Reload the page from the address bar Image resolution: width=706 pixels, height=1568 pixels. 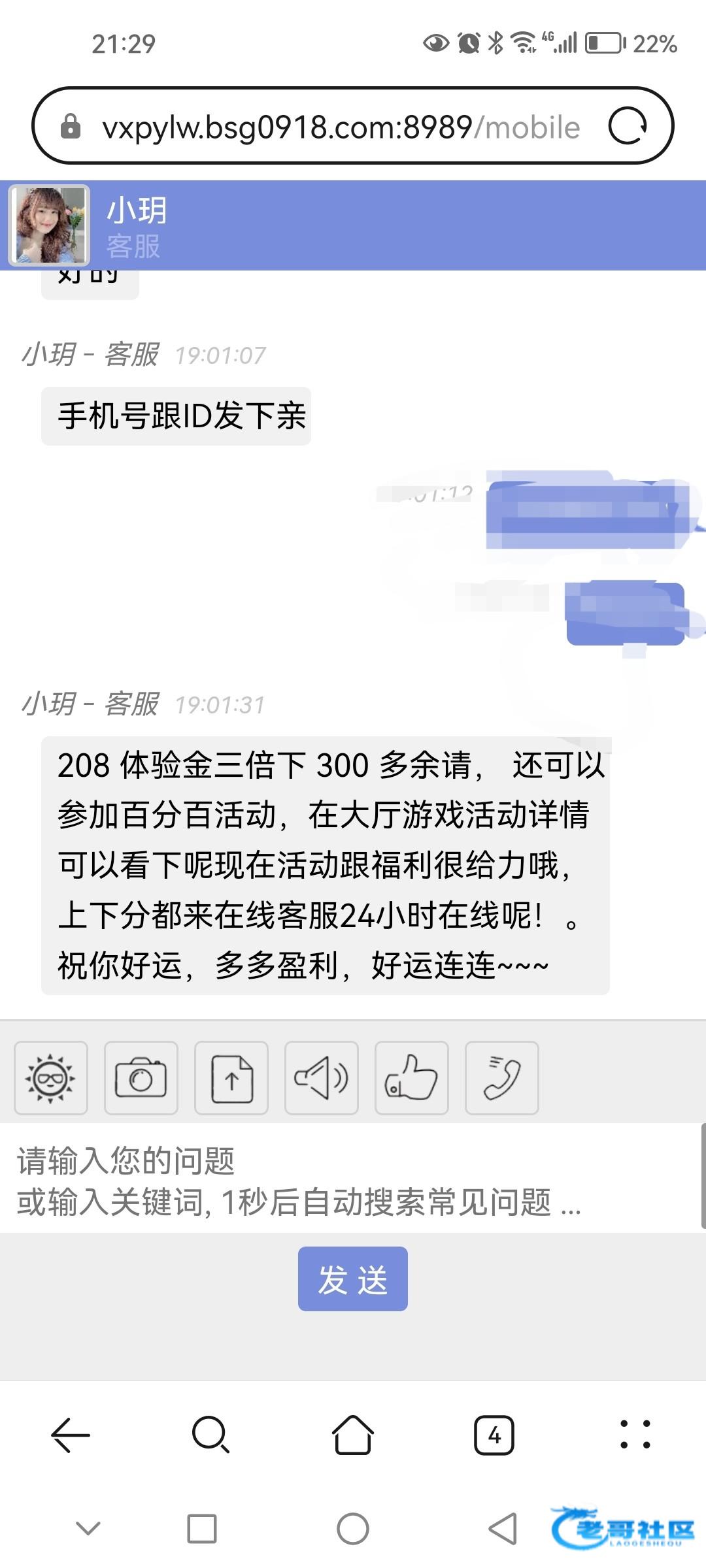click(x=628, y=126)
